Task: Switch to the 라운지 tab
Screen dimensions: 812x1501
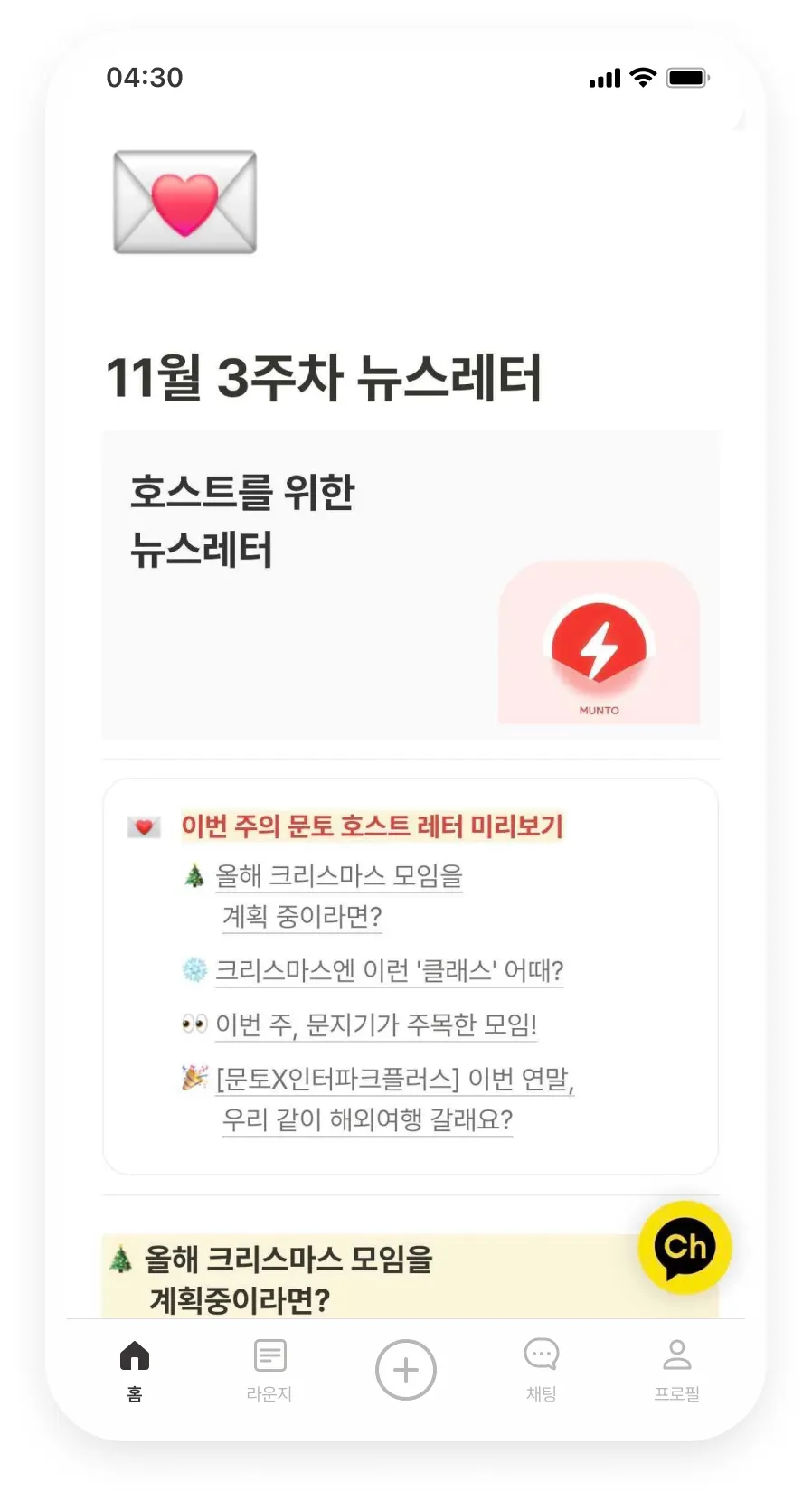Action: coord(269,1369)
